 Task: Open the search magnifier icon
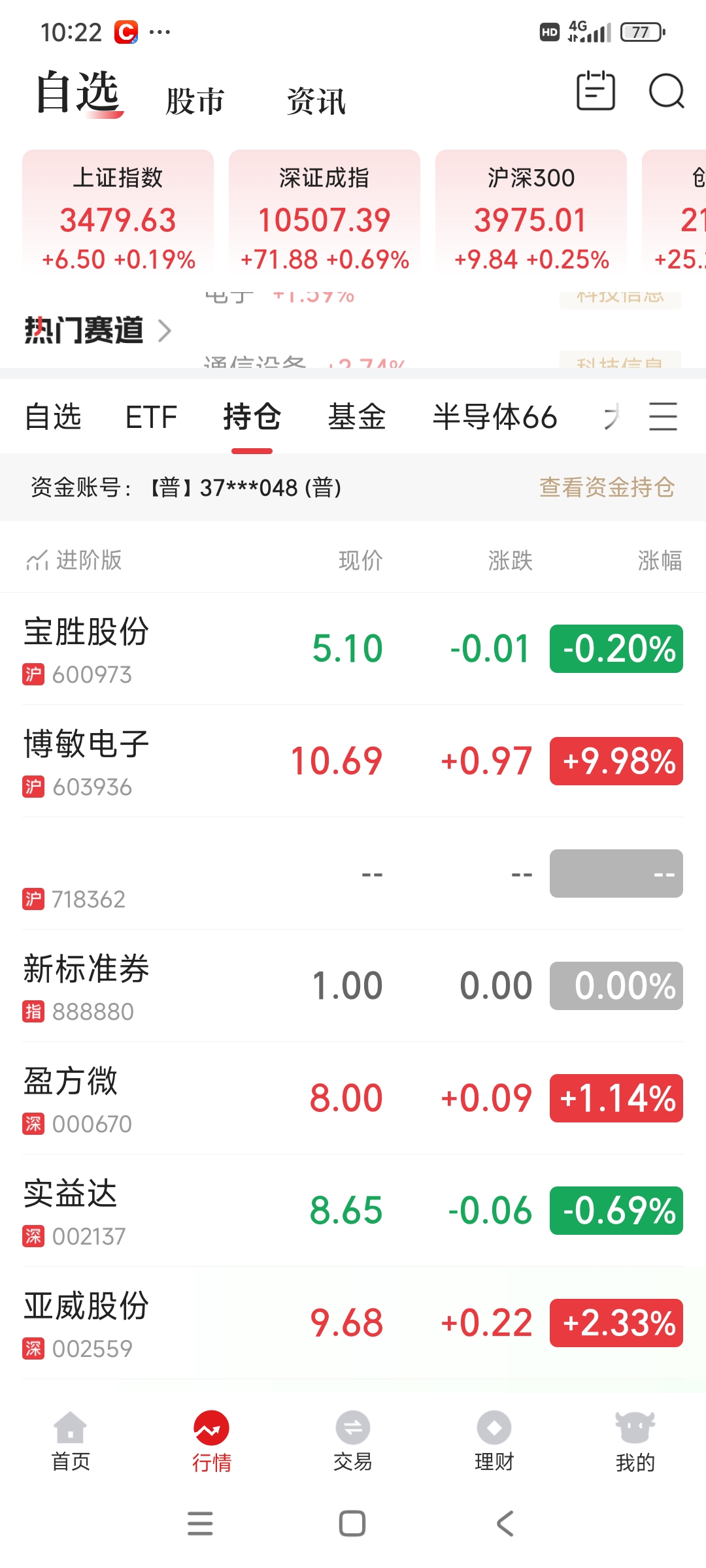[x=666, y=91]
